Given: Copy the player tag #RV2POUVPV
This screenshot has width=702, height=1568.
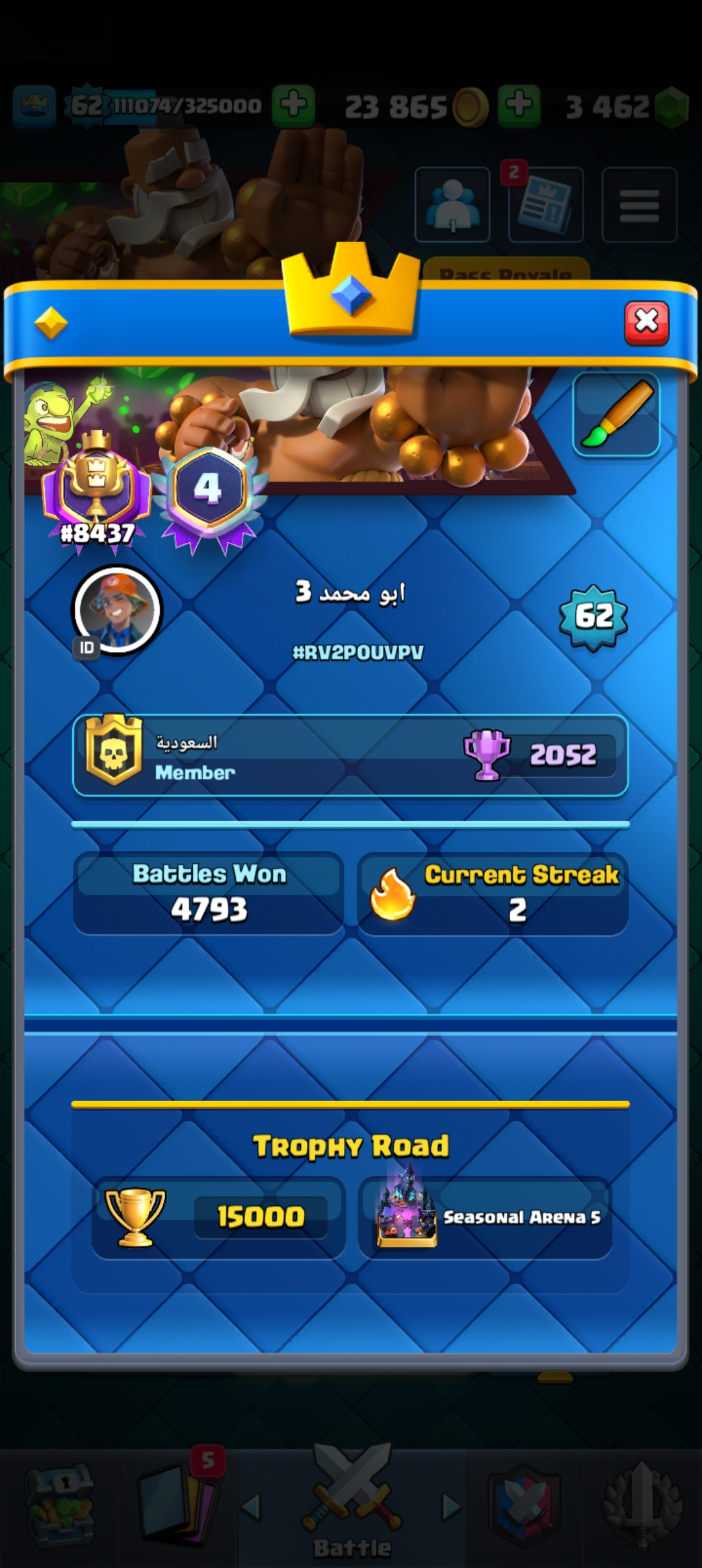Looking at the screenshot, I should point(357,652).
